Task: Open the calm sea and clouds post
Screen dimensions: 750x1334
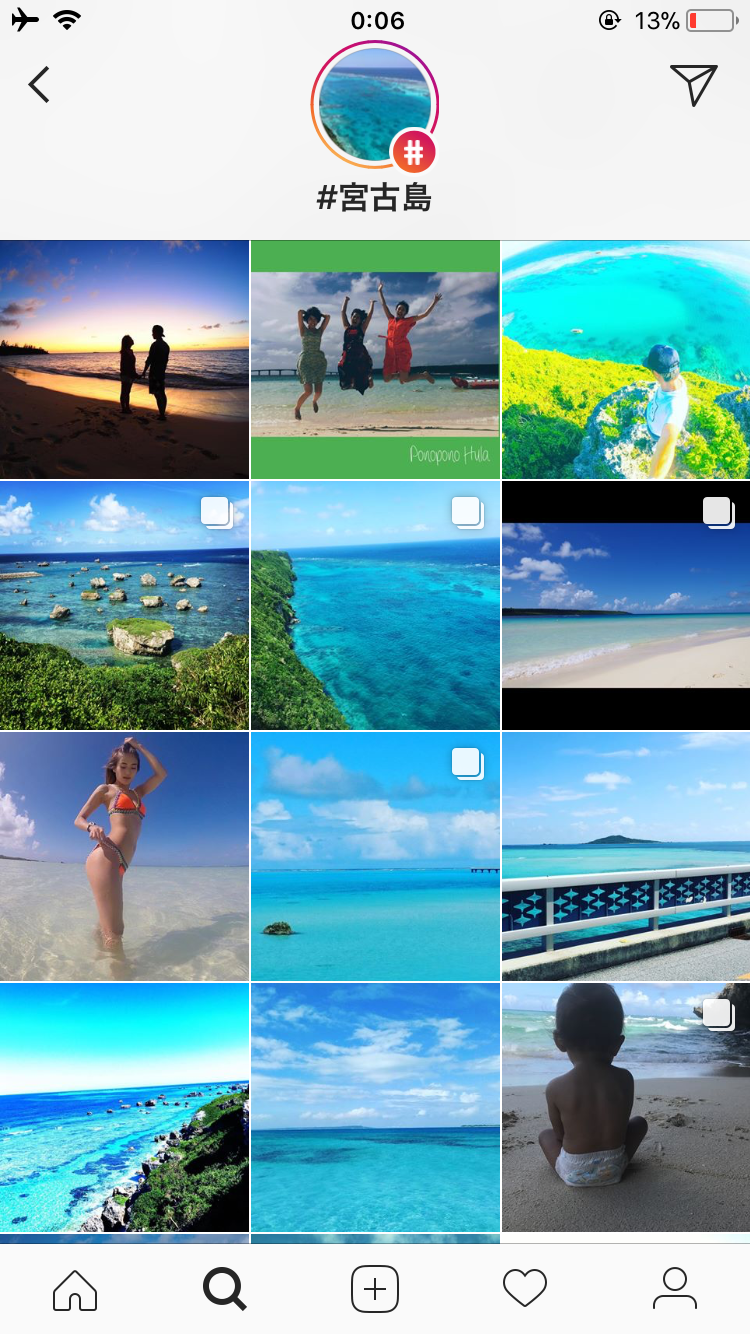Action: (x=375, y=1107)
